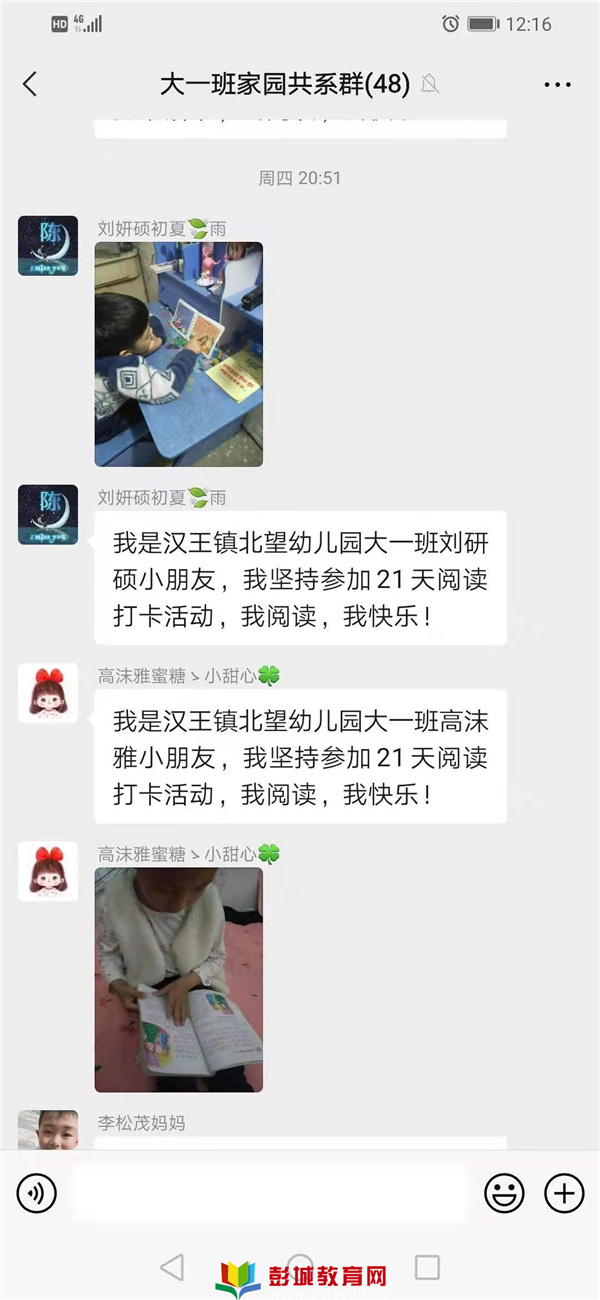Open 李松茂妈妈 profile avatar
The image size is (600, 1300).
[48, 1128]
